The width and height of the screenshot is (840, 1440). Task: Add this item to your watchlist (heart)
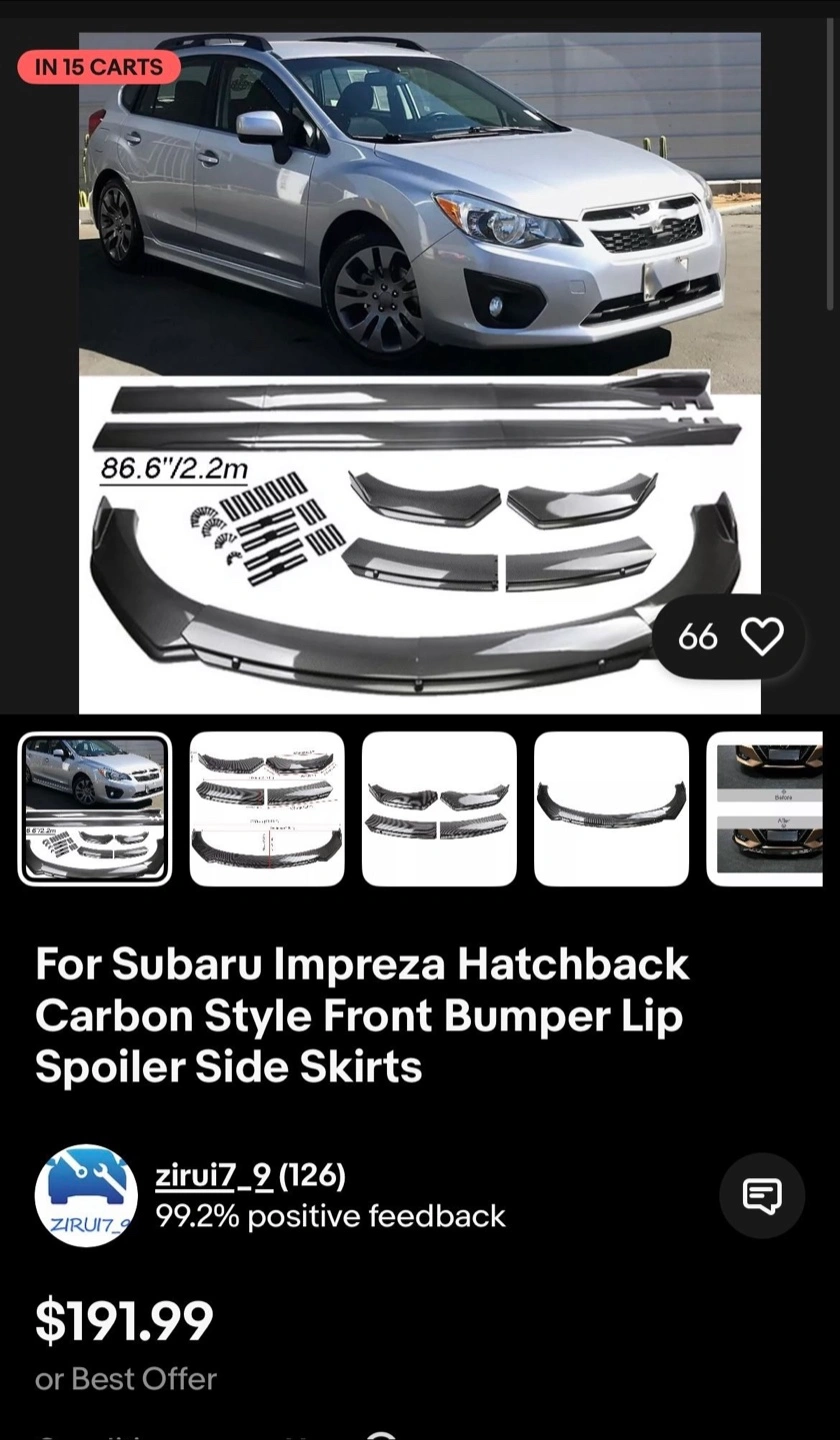pos(761,637)
